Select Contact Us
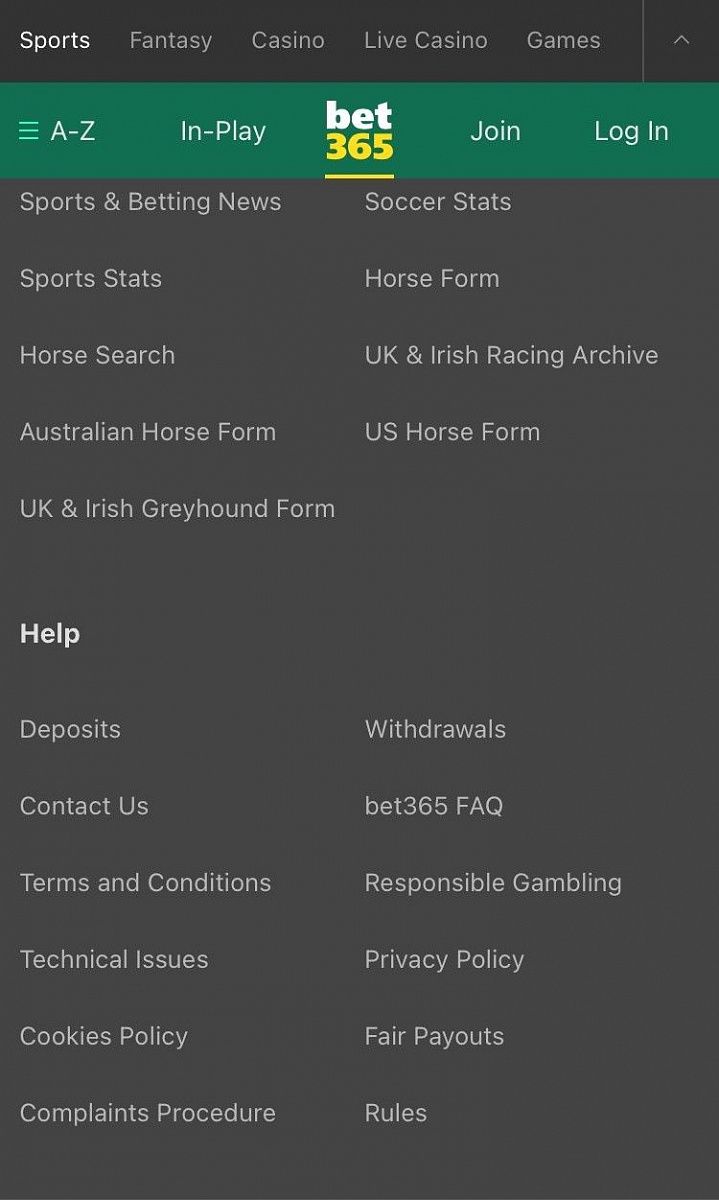This screenshot has height=1200, width=719. pos(84,806)
